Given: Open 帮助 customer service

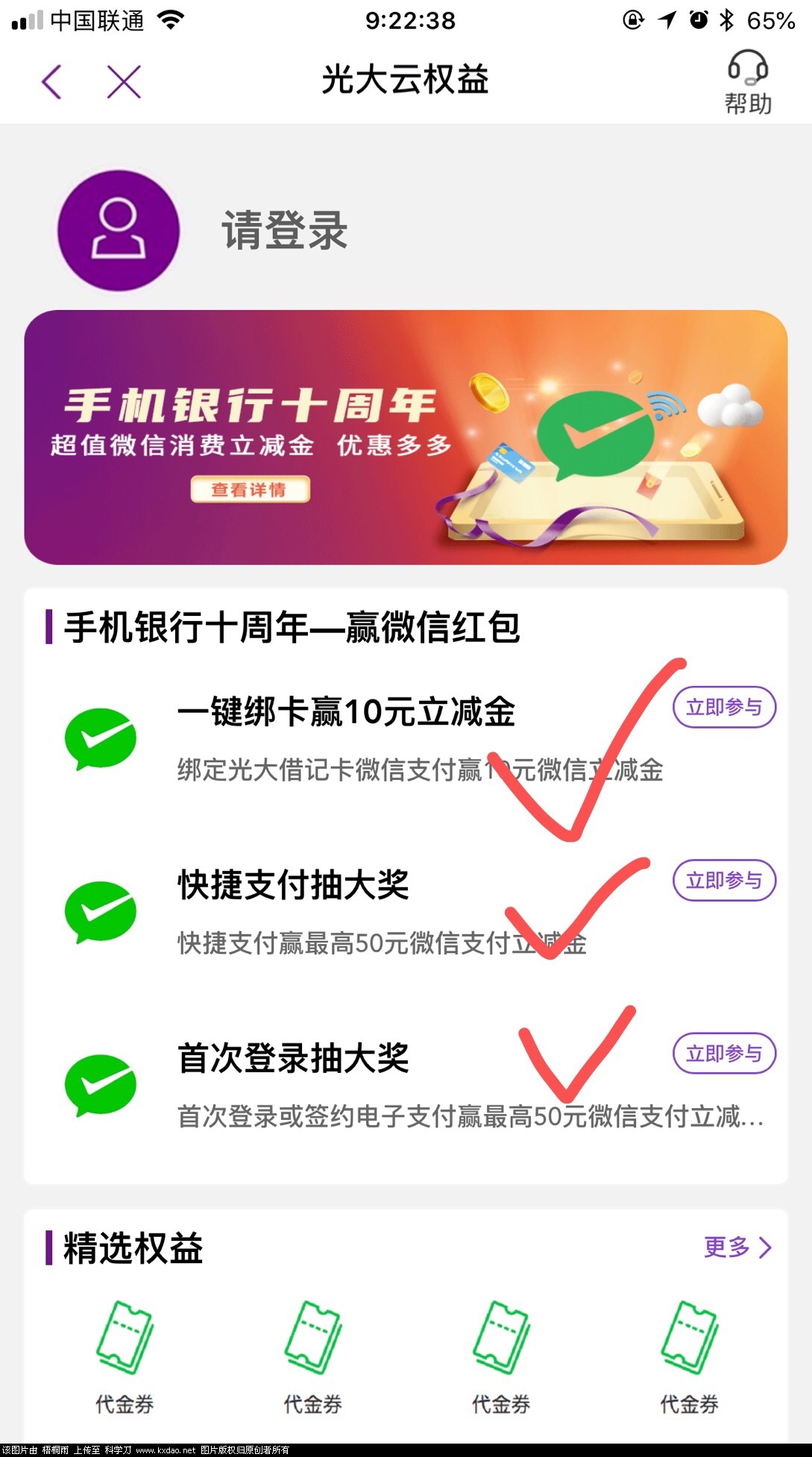Looking at the screenshot, I should coord(748,83).
